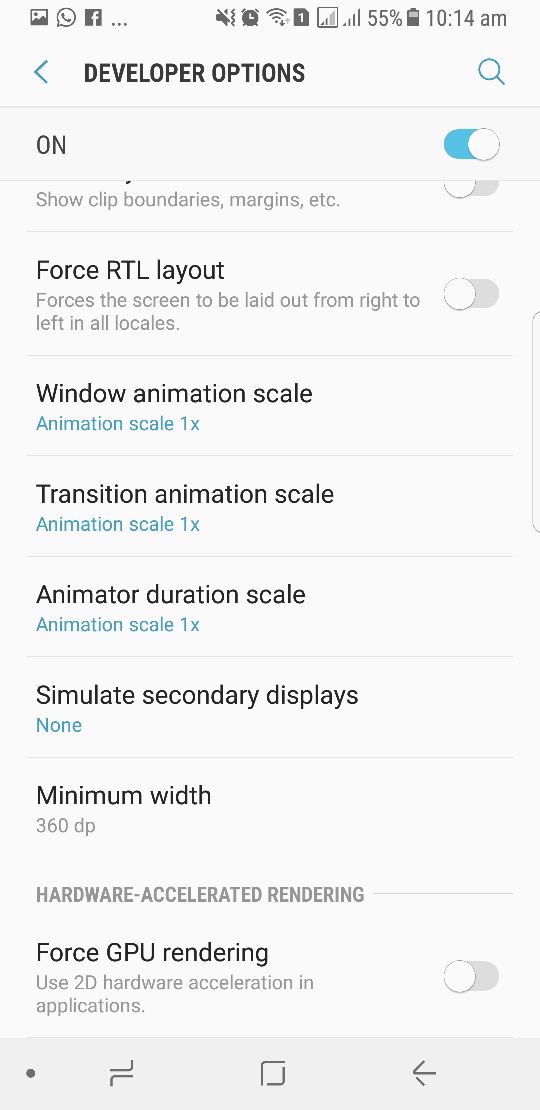Screen dimensions: 540x1110
Task: Tap the home navigation button
Action: pyautogui.click(x=272, y=1074)
